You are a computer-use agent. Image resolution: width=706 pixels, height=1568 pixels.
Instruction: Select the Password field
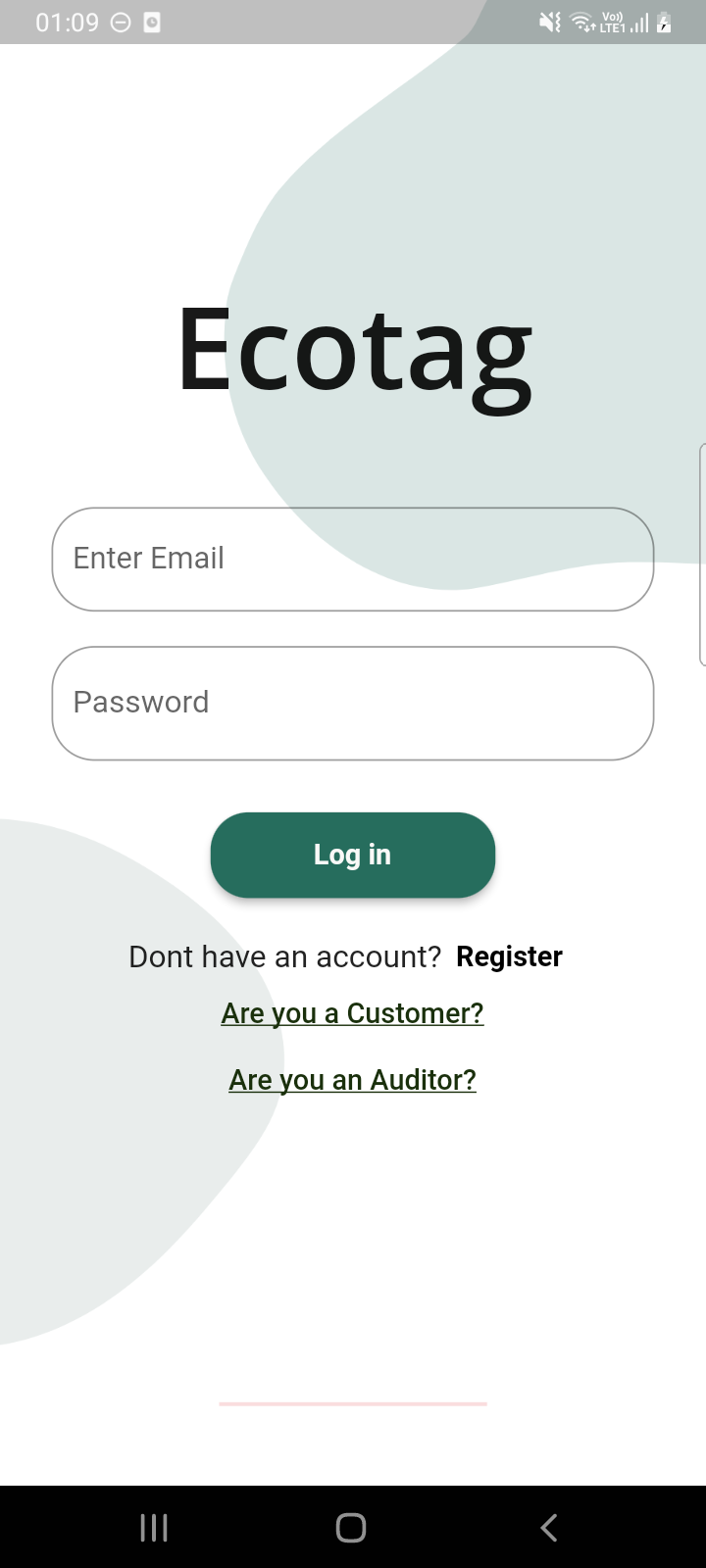click(x=352, y=703)
